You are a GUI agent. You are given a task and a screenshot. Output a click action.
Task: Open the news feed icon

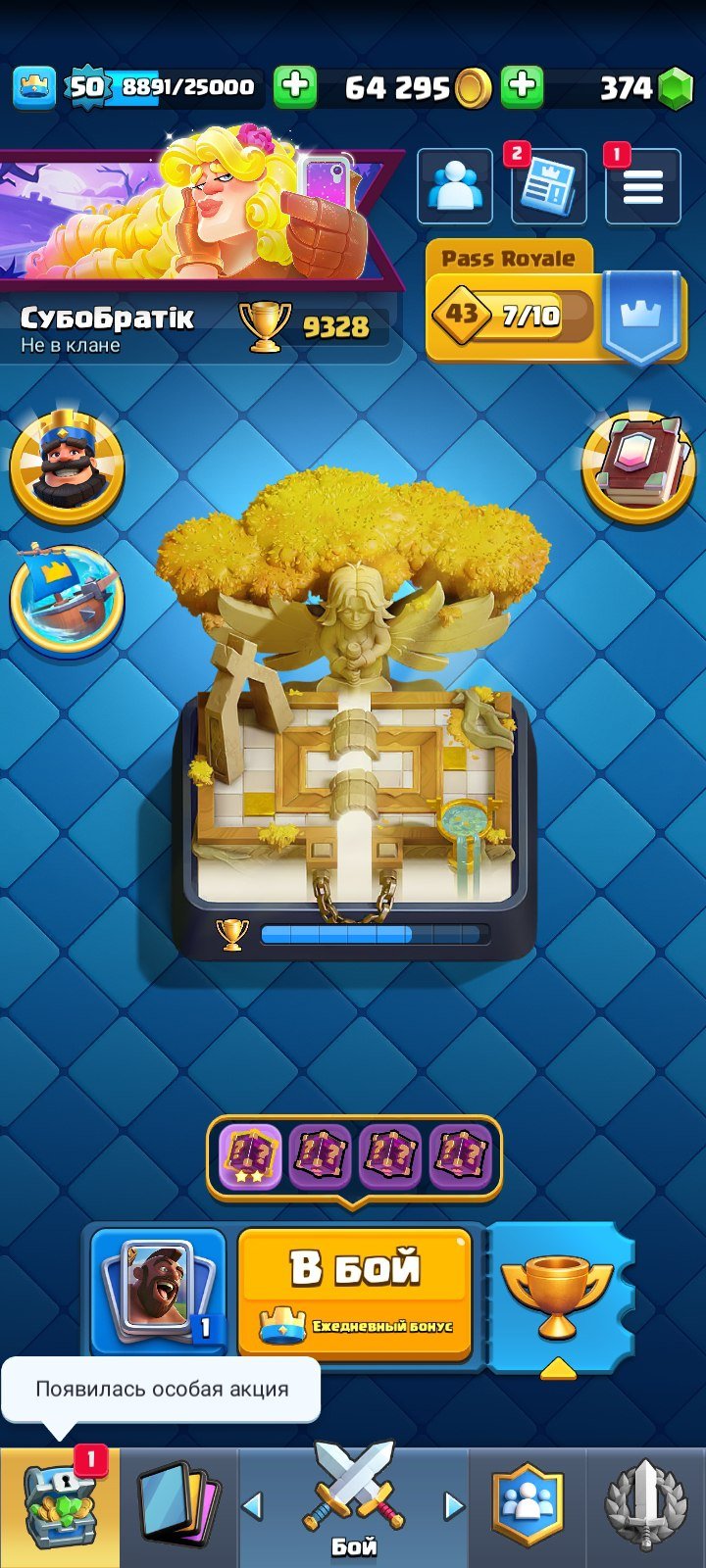[548, 186]
